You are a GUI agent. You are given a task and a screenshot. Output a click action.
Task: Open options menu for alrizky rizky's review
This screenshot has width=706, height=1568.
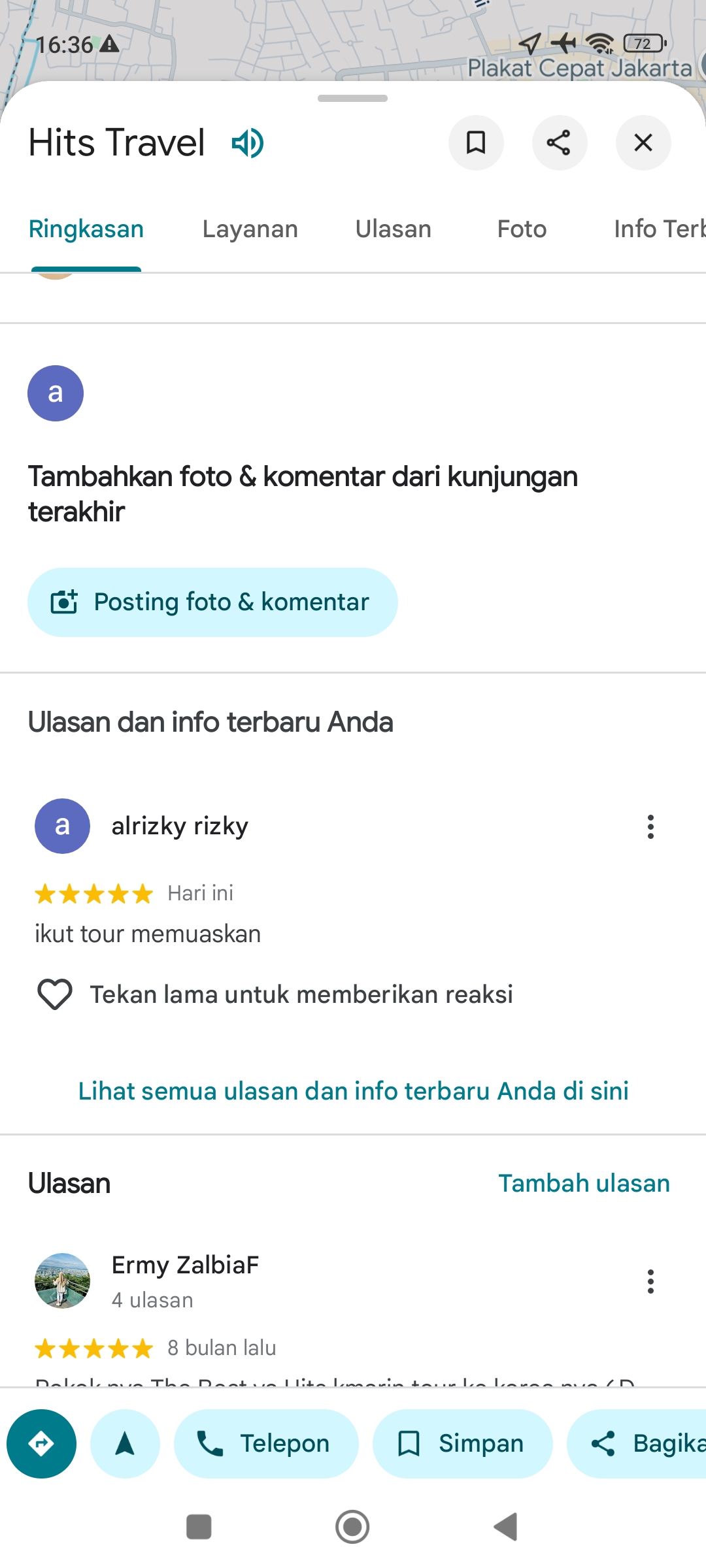tap(650, 826)
